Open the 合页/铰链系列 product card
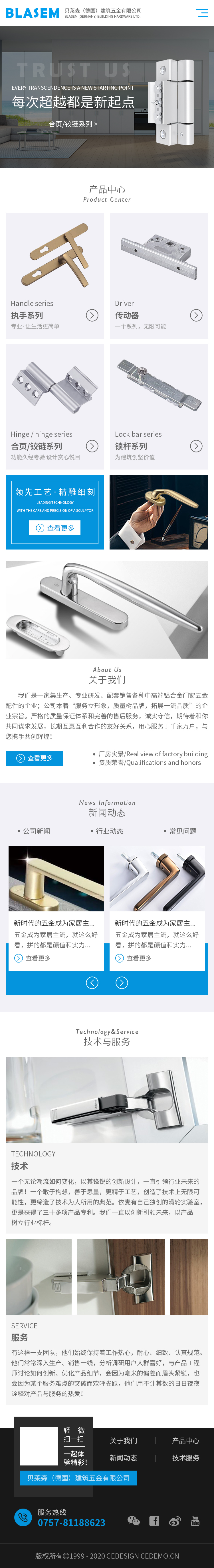 55,406
